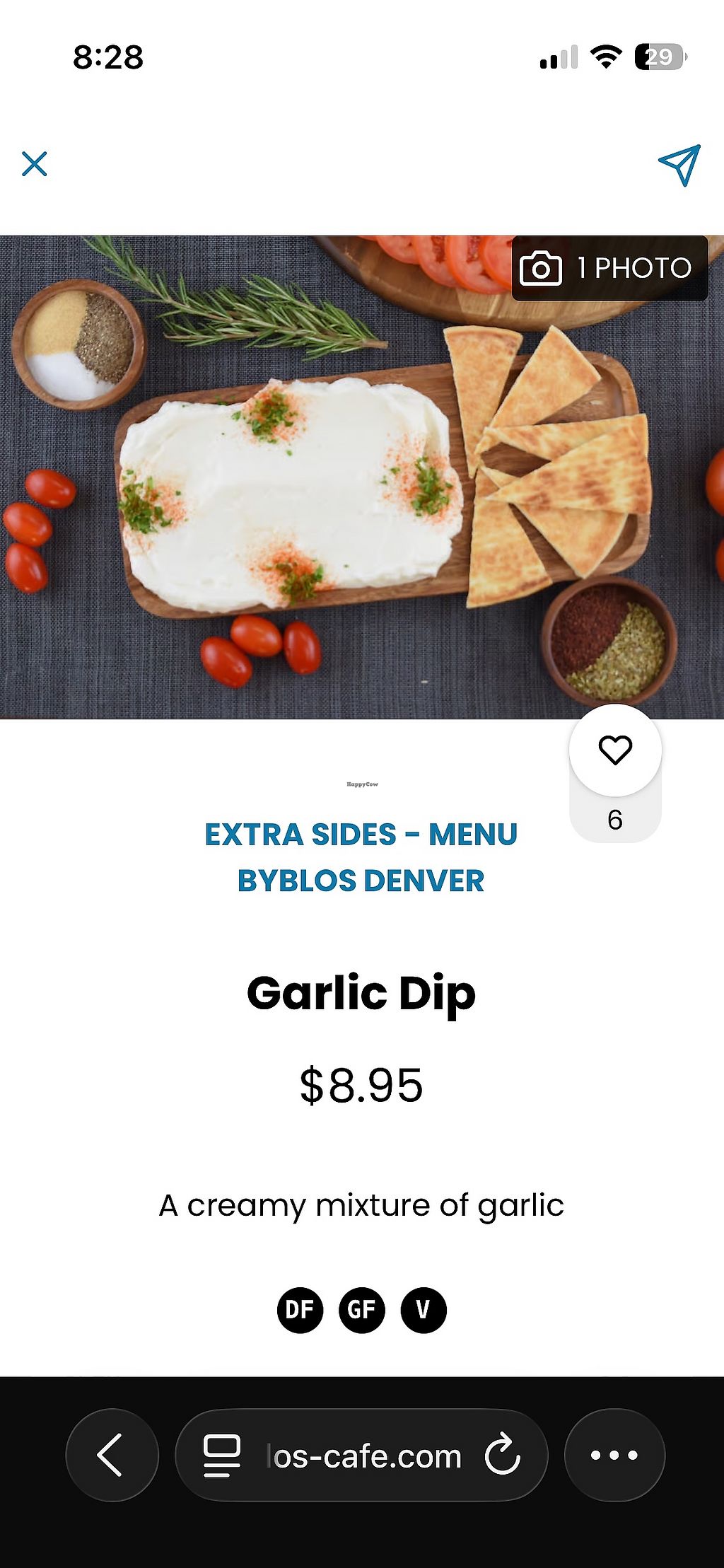Open Extra Sides - Menu Byblos Denver link
Screen dimensions: 724x1568
[x=361, y=857]
